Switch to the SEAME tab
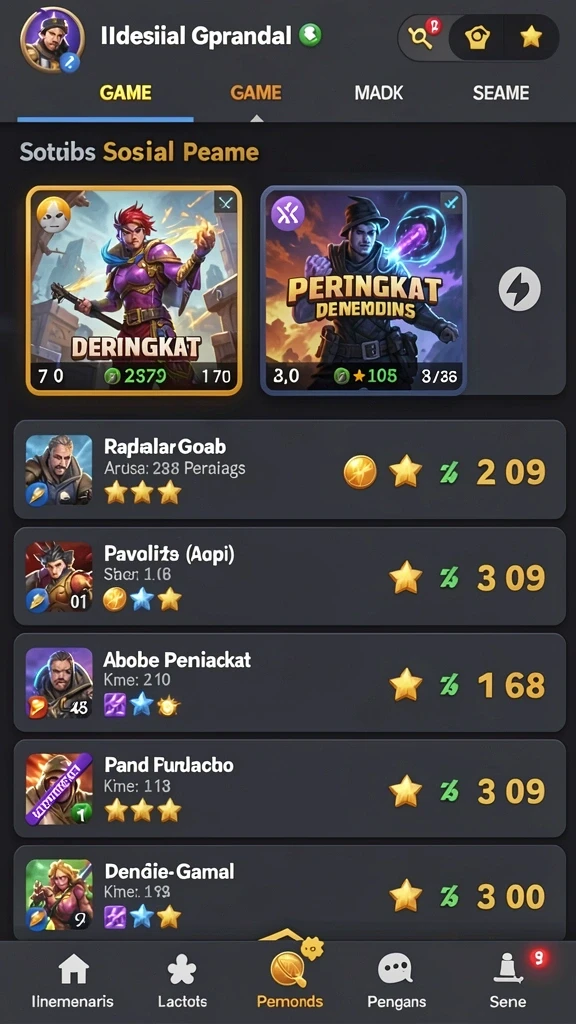This screenshot has width=576, height=1024. click(501, 93)
